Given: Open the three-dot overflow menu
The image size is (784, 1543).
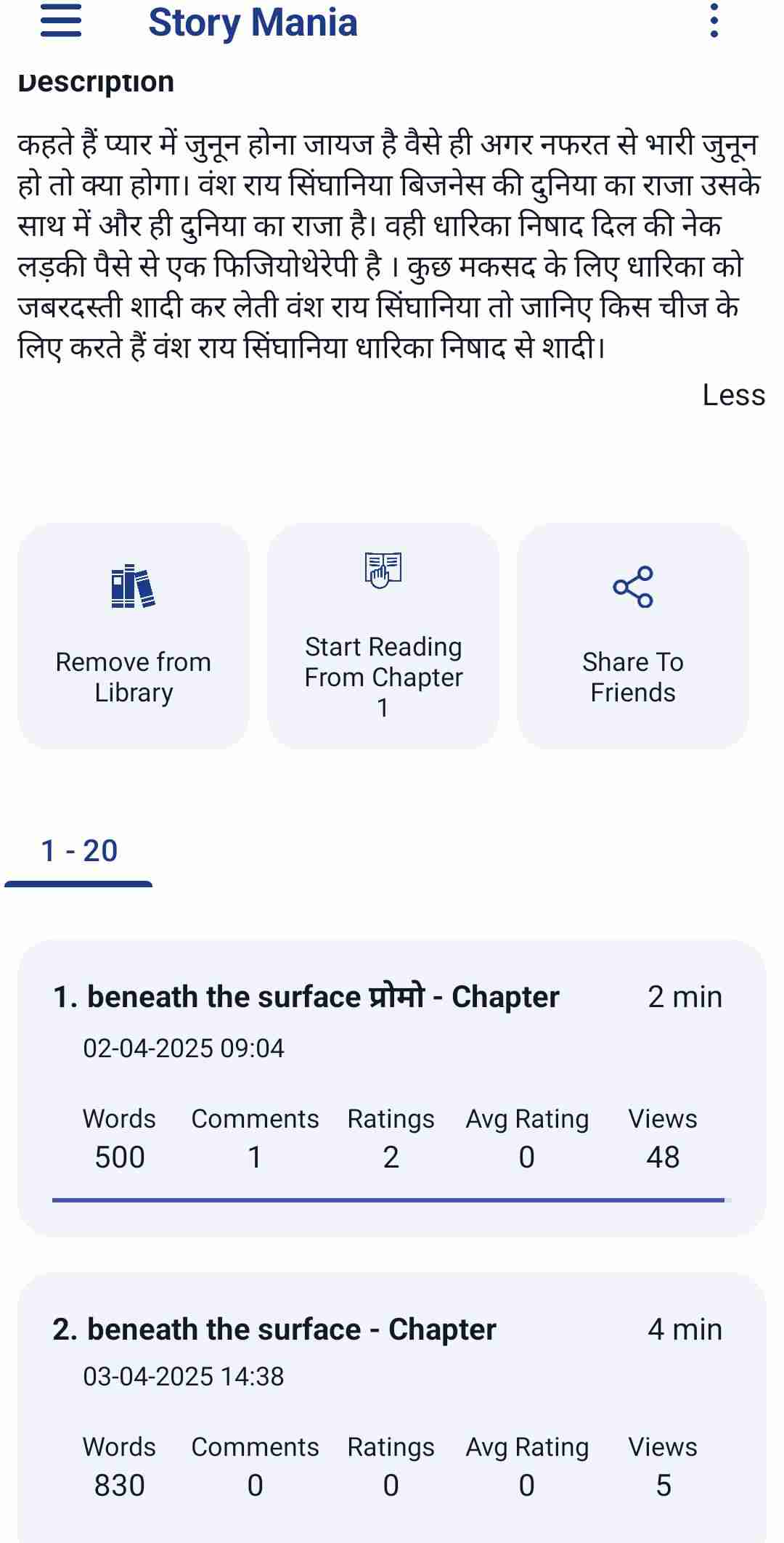Looking at the screenshot, I should (714, 22).
